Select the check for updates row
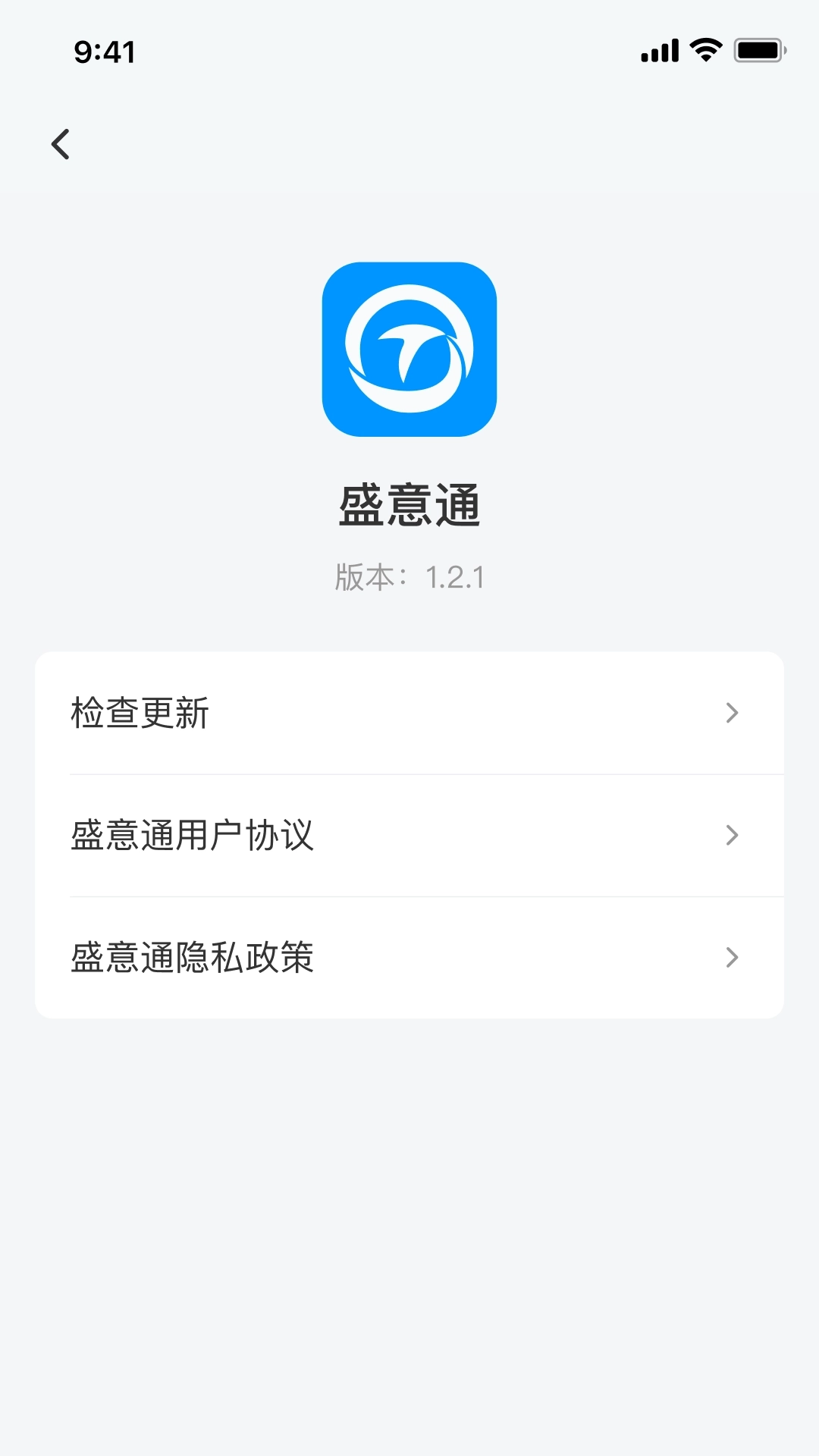Screen dimensions: 819x1456 [x=409, y=713]
